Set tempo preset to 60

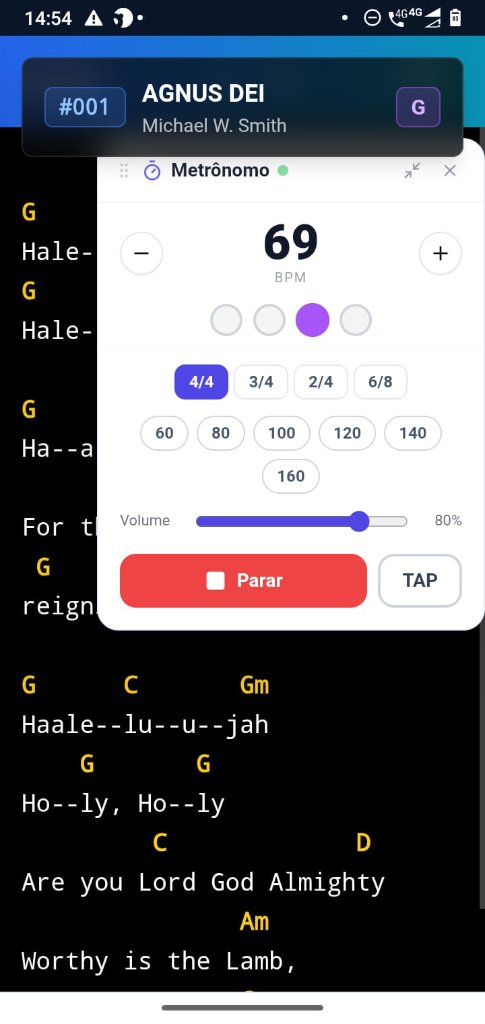click(x=164, y=433)
